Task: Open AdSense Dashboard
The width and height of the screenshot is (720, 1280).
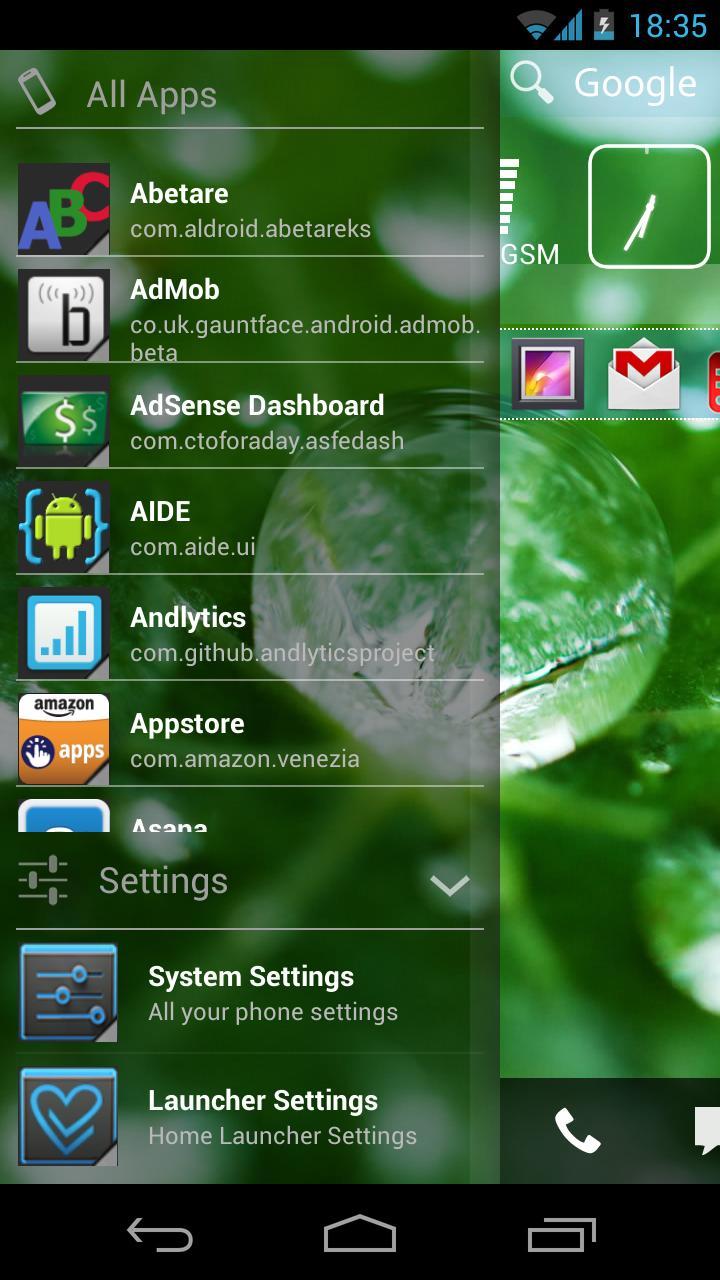Action: click(x=200, y=420)
